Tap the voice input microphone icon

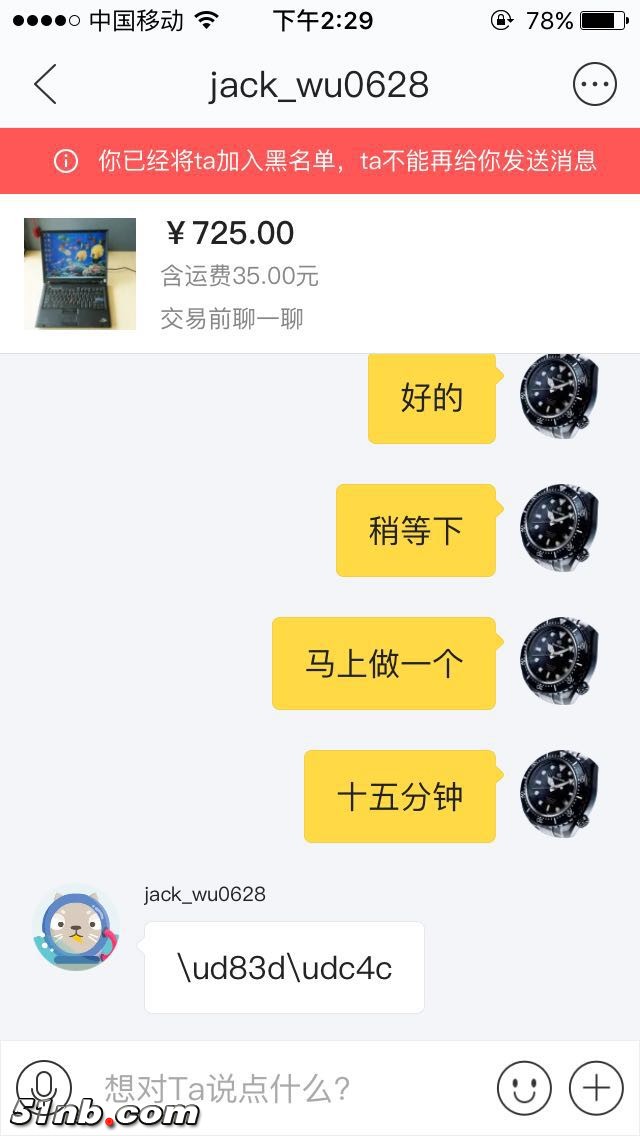[44, 1086]
